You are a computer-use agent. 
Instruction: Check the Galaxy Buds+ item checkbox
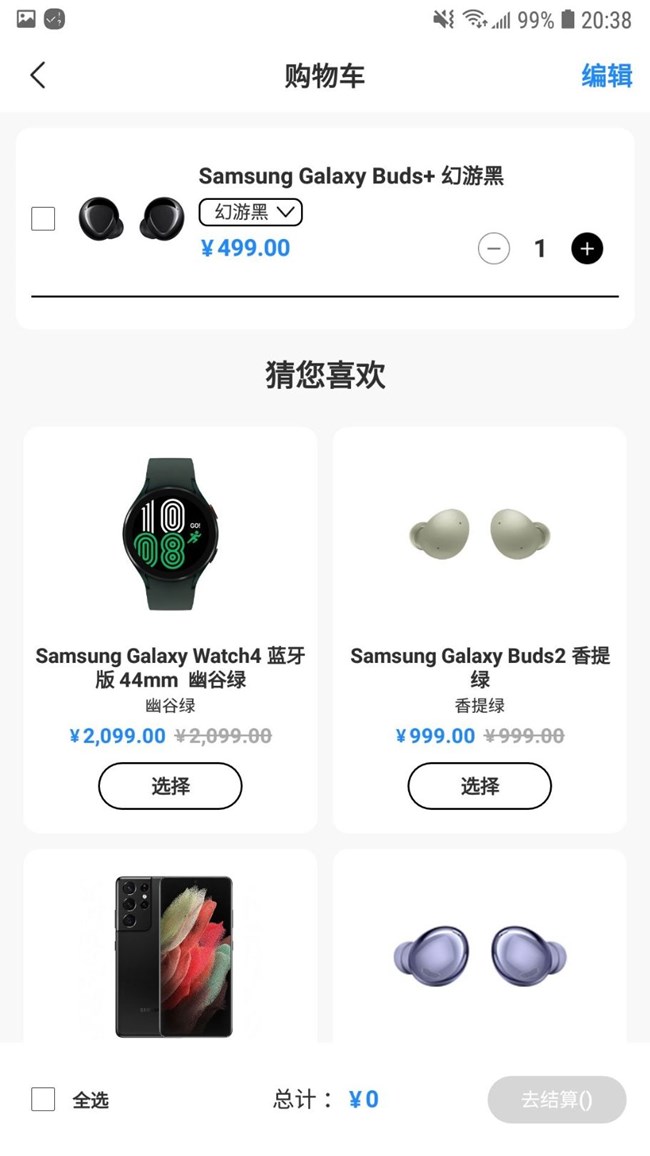point(43,219)
